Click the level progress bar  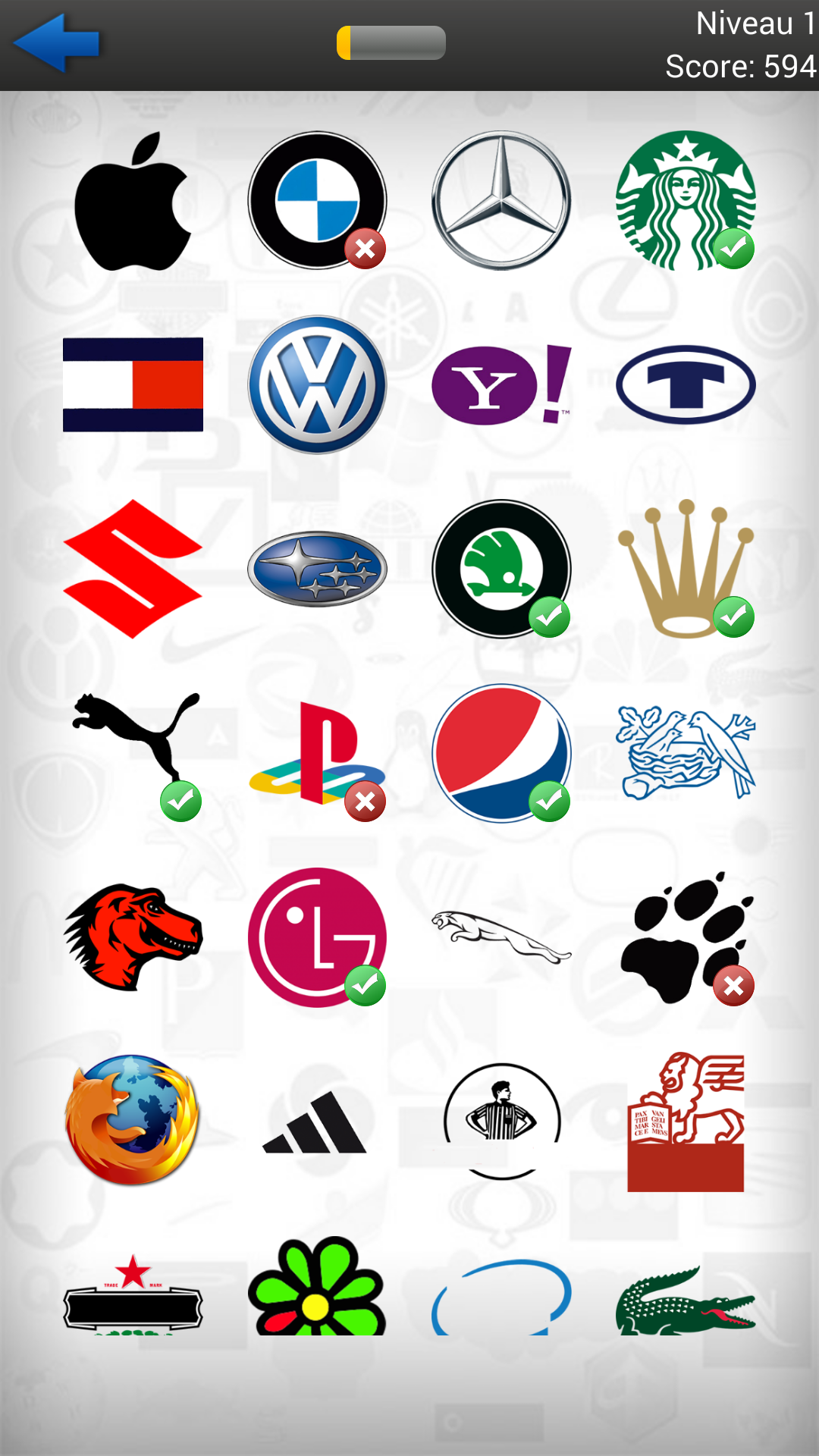point(390,43)
